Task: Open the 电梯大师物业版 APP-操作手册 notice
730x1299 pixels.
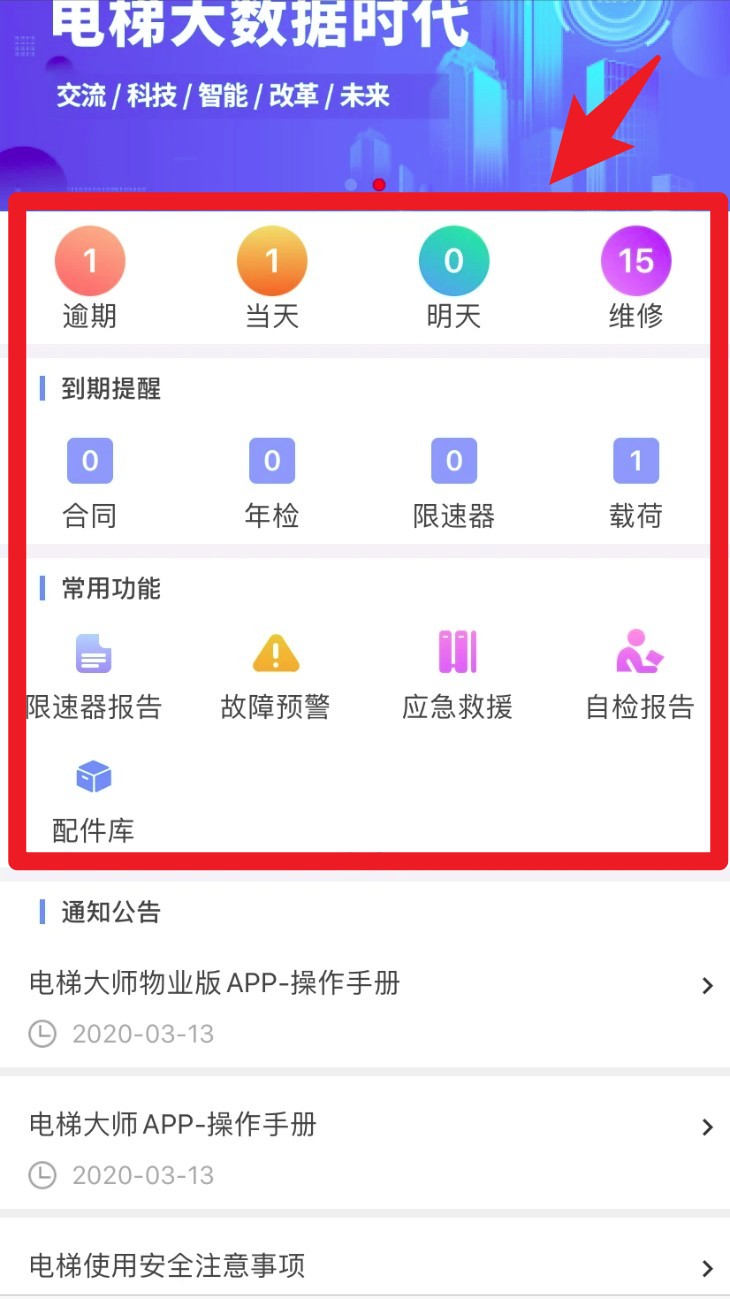Action: (x=213, y=984)
